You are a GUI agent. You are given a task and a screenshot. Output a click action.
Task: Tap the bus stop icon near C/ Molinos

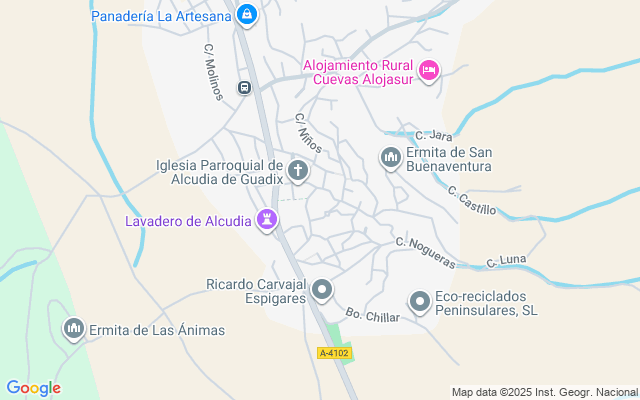pos(243,88)
